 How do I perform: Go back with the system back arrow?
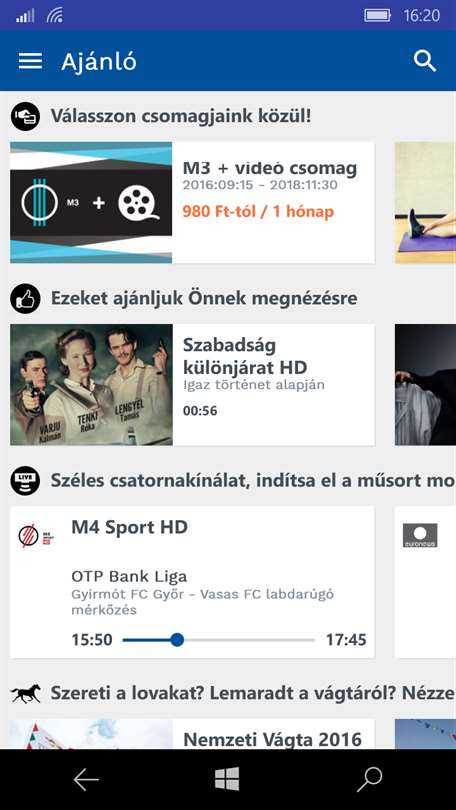[x=86, y=780]
